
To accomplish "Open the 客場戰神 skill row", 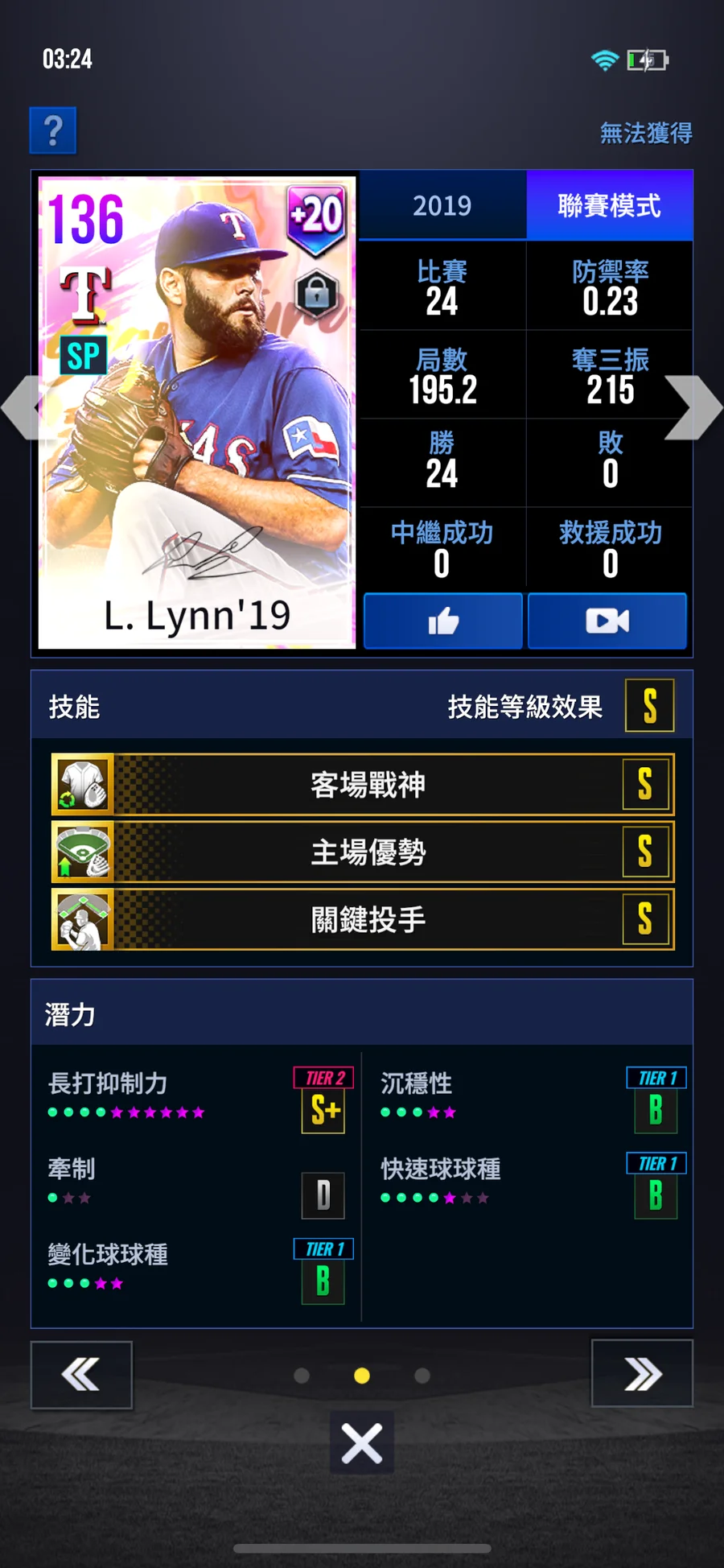I will (x=363, y=785).
